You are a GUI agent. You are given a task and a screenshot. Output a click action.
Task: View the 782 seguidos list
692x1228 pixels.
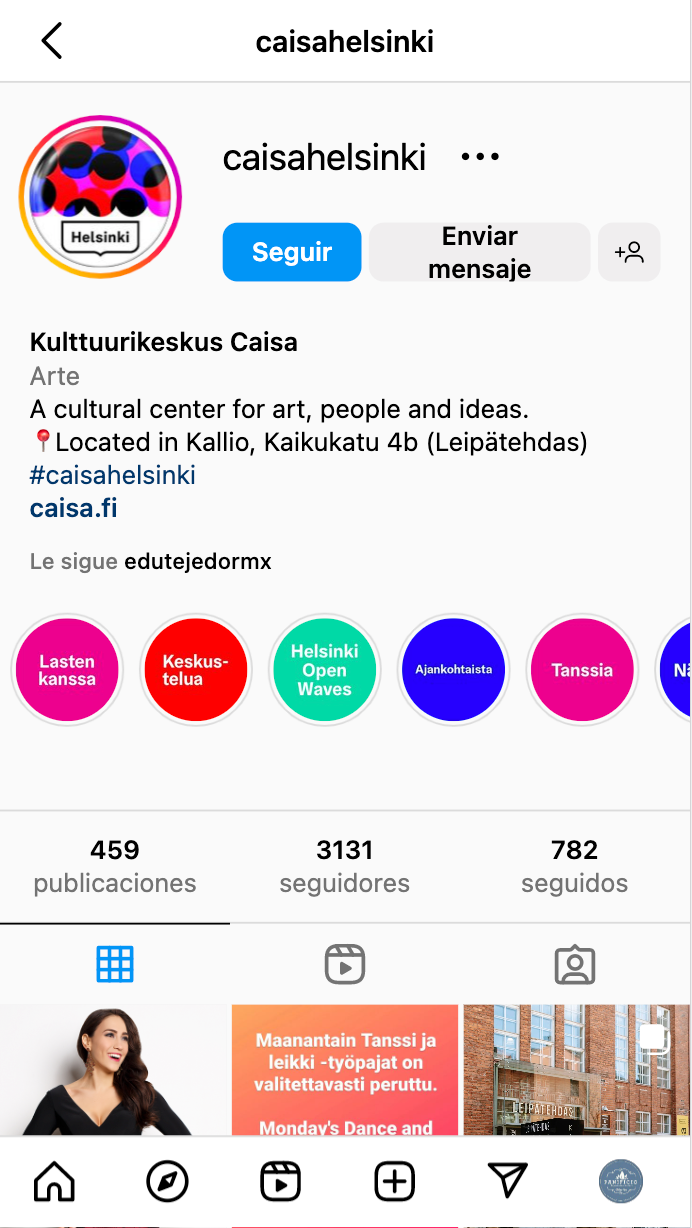point(574,866)
